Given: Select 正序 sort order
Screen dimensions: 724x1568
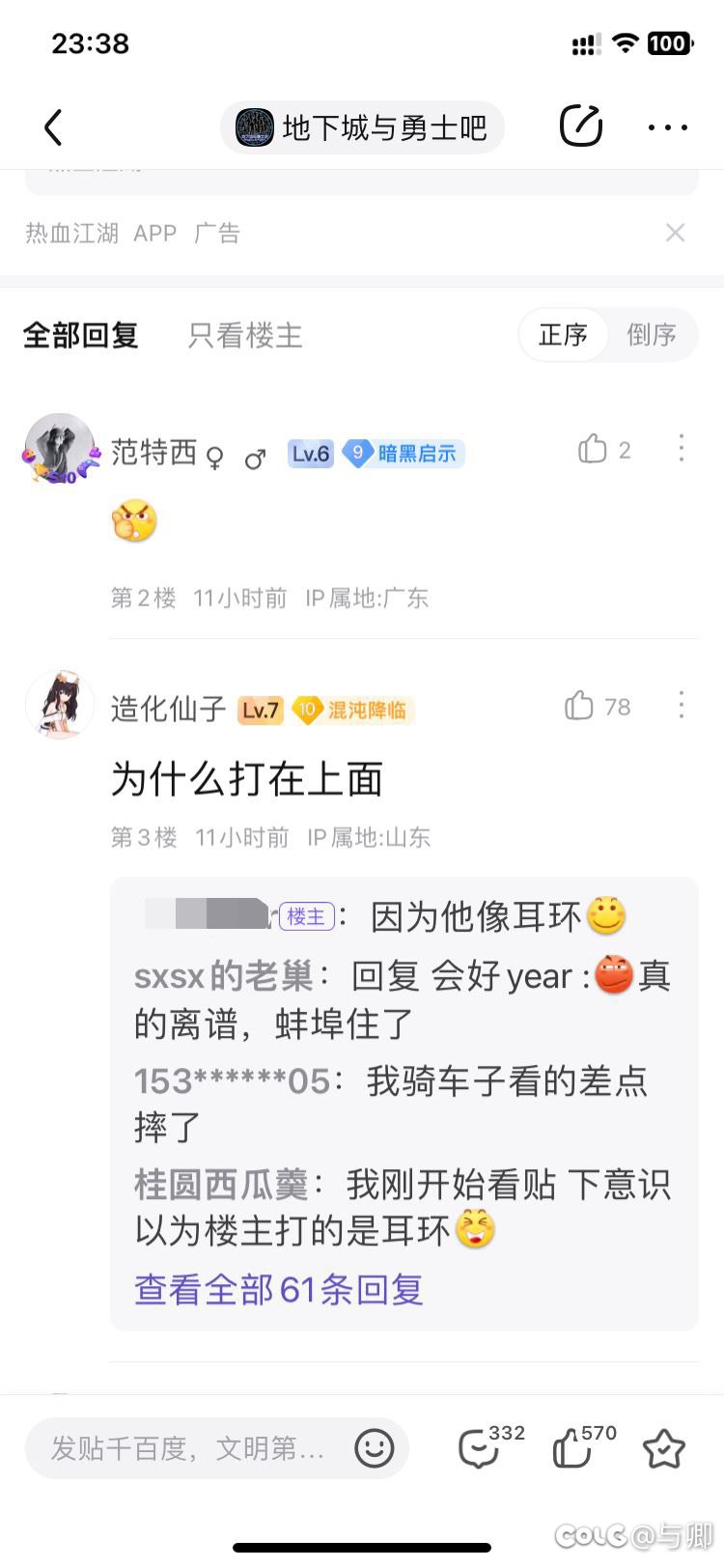Looking at the screenshot, I should point(564,335).
